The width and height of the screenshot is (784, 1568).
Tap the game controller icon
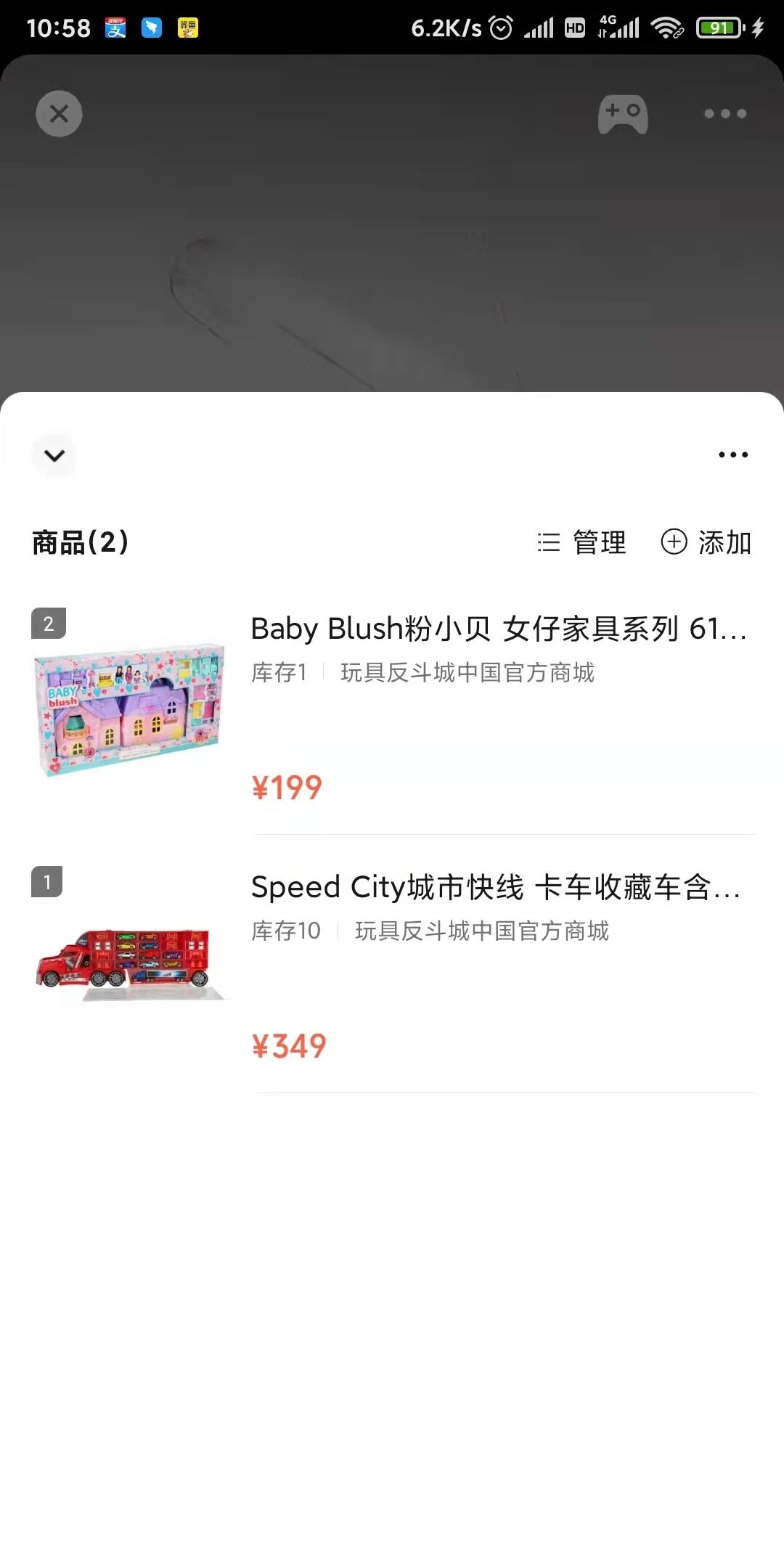pos(622,114)
